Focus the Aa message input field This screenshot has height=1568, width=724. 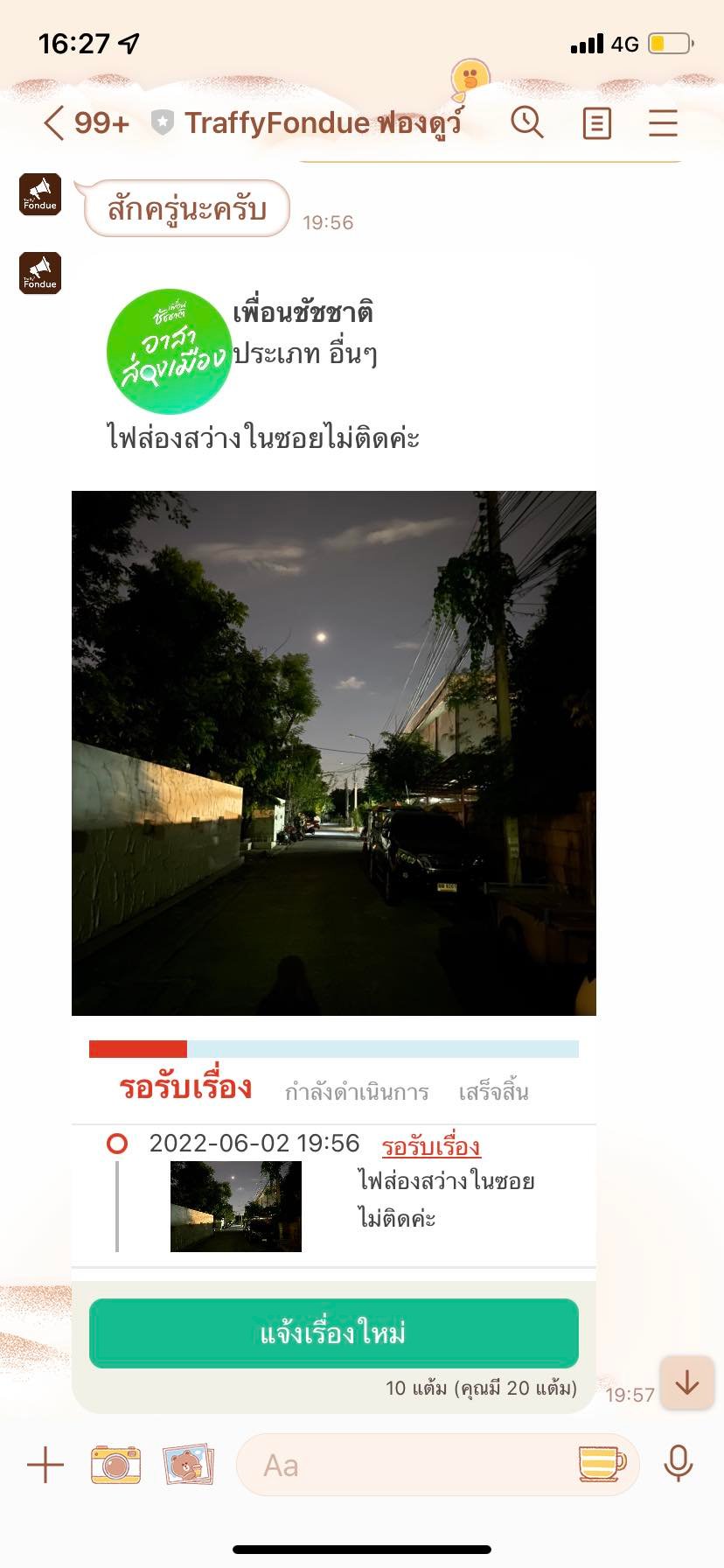[402, 1465]
